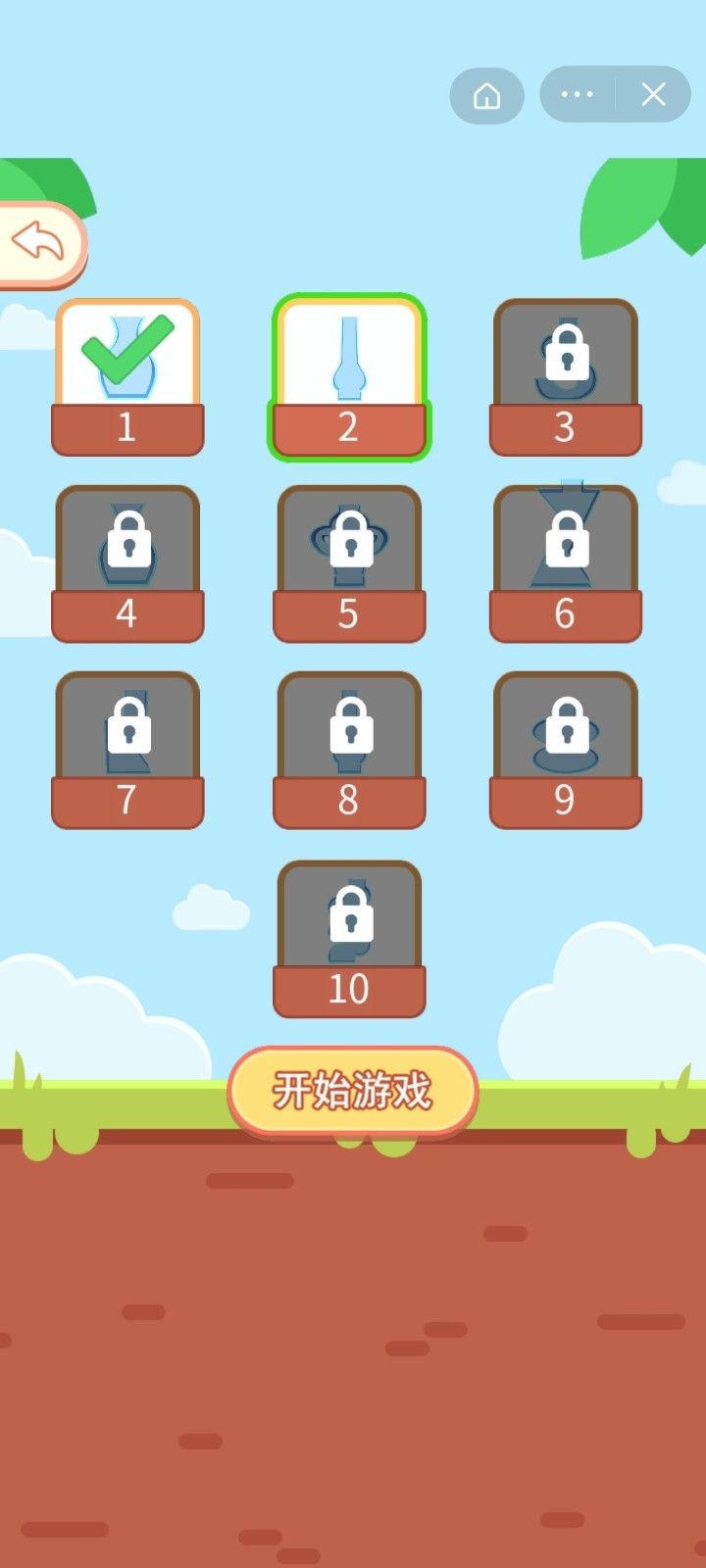Viewport: 706px width, 1568px height.
Task: Start the game with 开始游戏
Action: coord(353,1091)
